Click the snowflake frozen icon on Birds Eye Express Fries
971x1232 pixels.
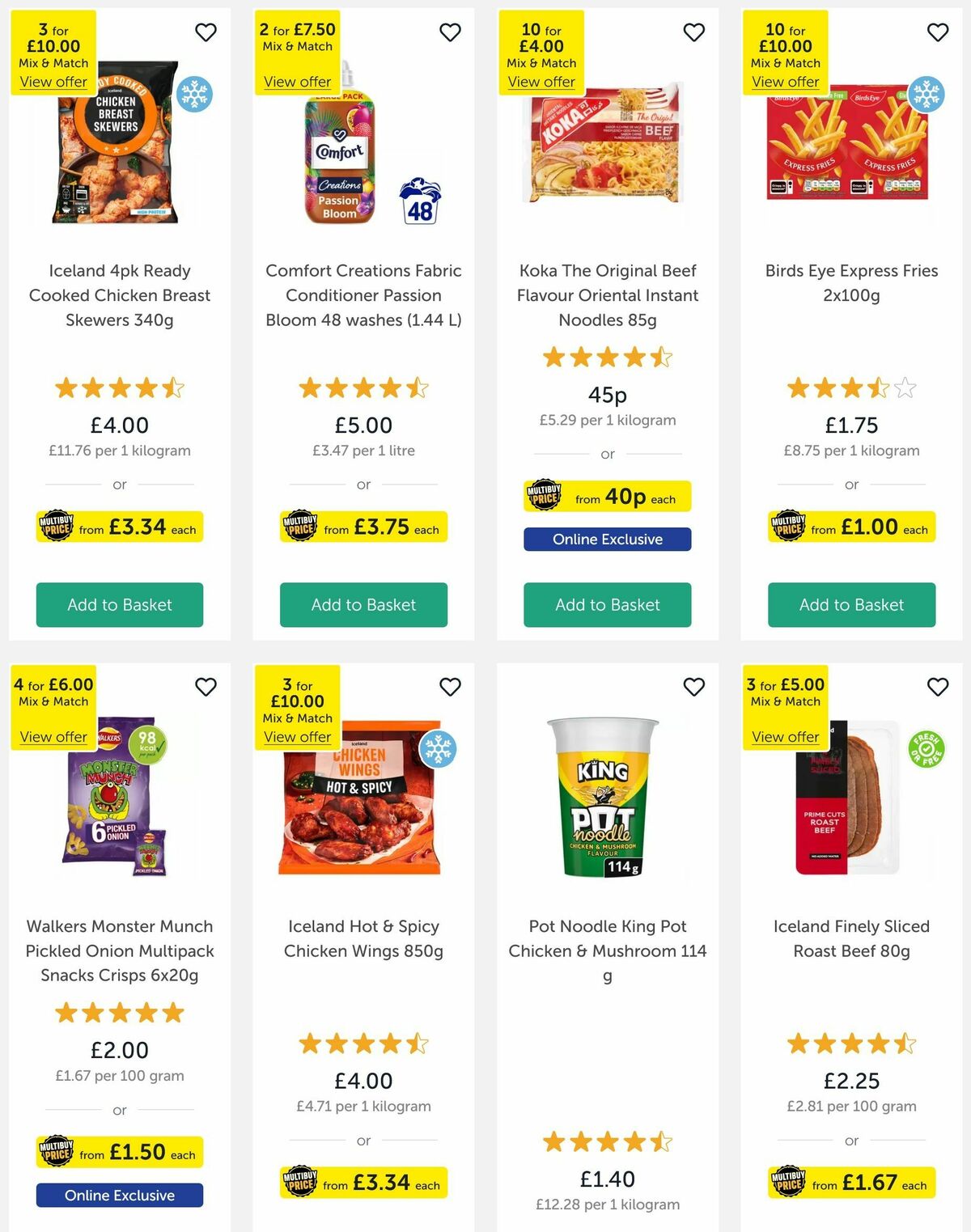tap(923, 95)
